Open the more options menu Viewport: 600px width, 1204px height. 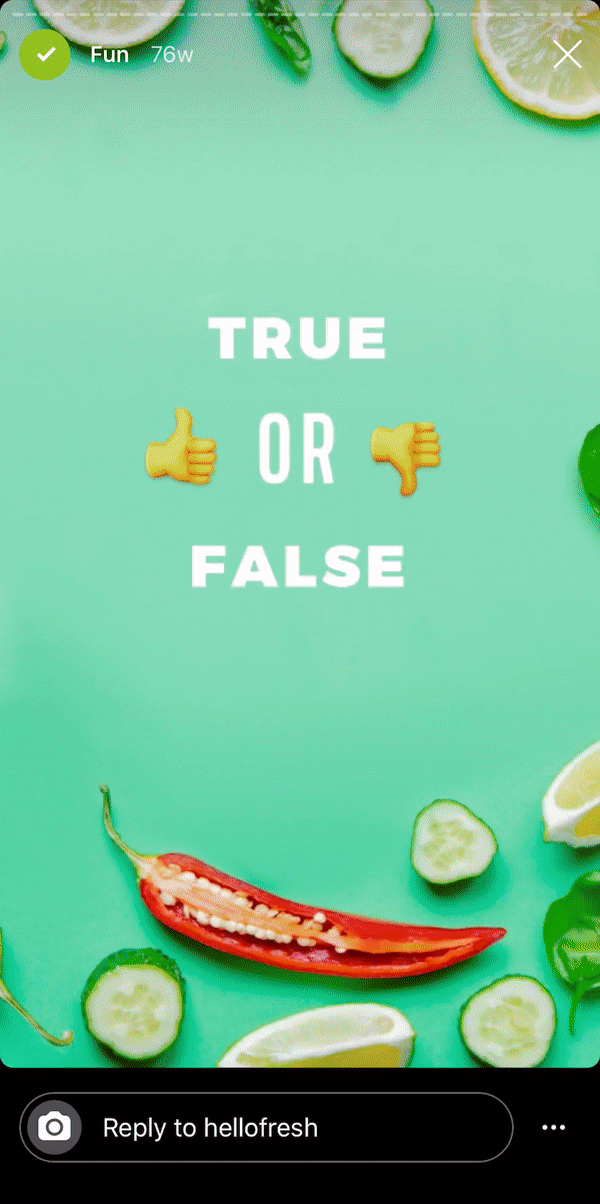click(554, 1128)
